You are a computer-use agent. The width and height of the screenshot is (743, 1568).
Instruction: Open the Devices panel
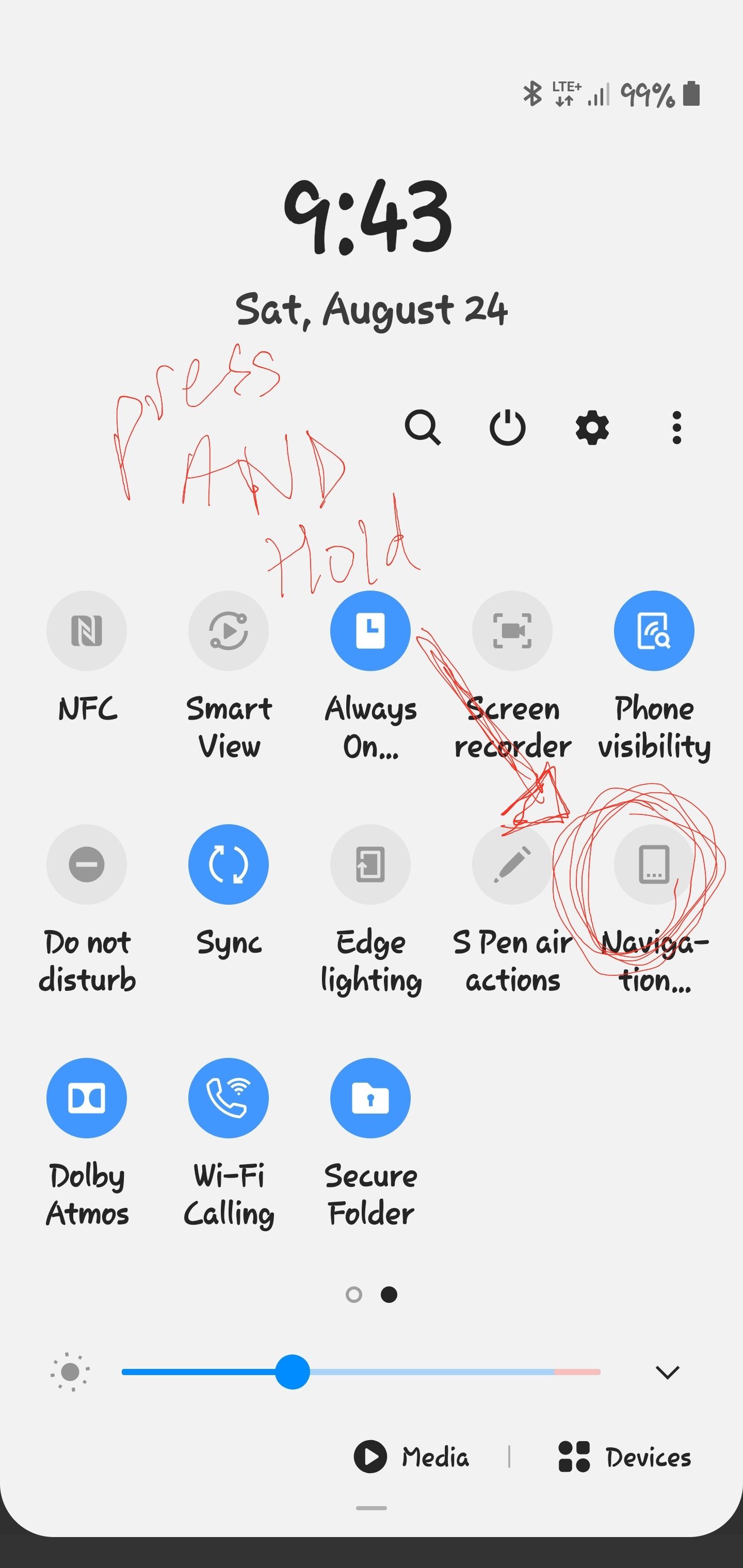[625, 1457]
